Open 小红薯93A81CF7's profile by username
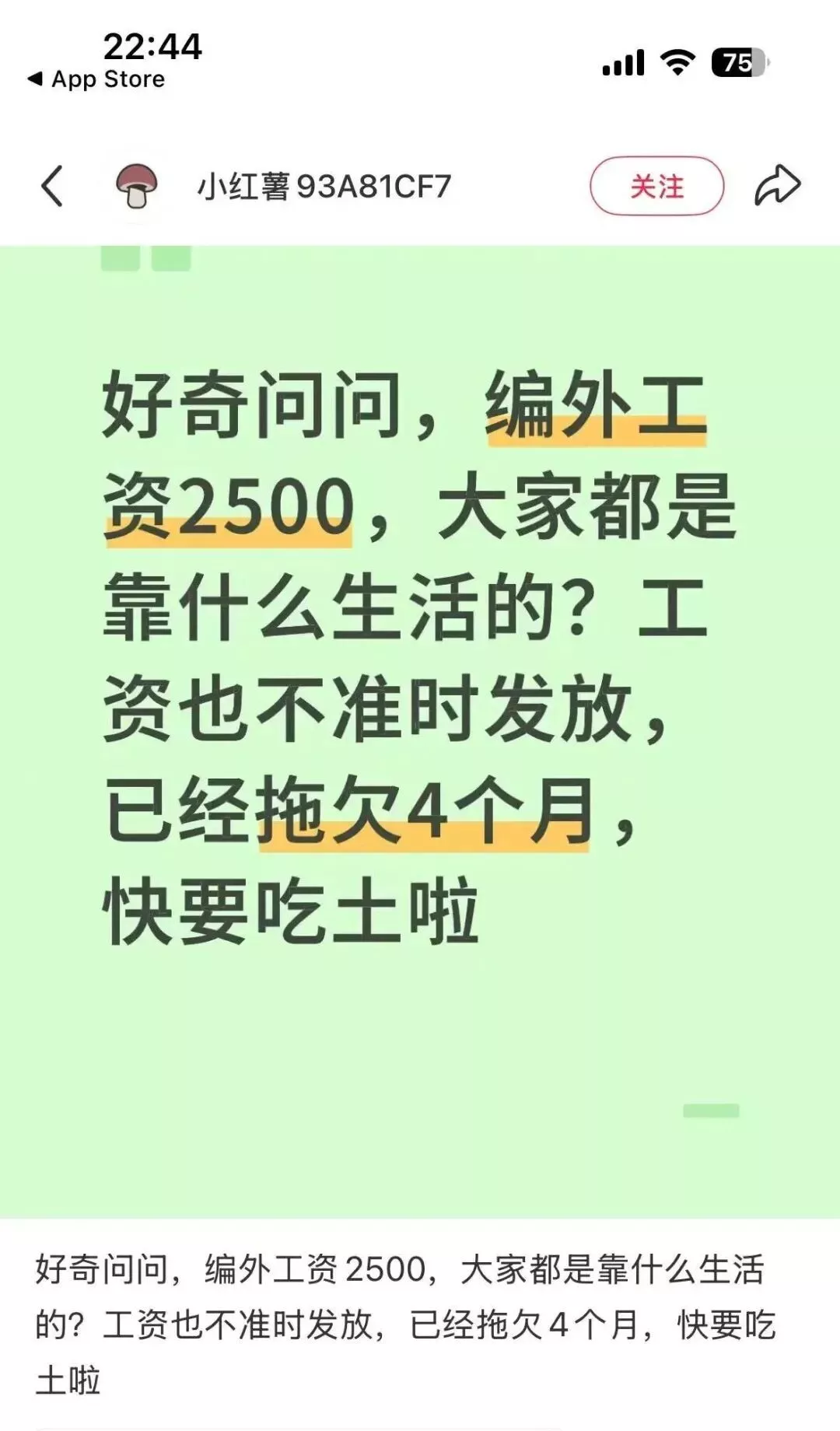This screenshot has height=1431, width=840. pyautogui.click(x=324, y=187)
